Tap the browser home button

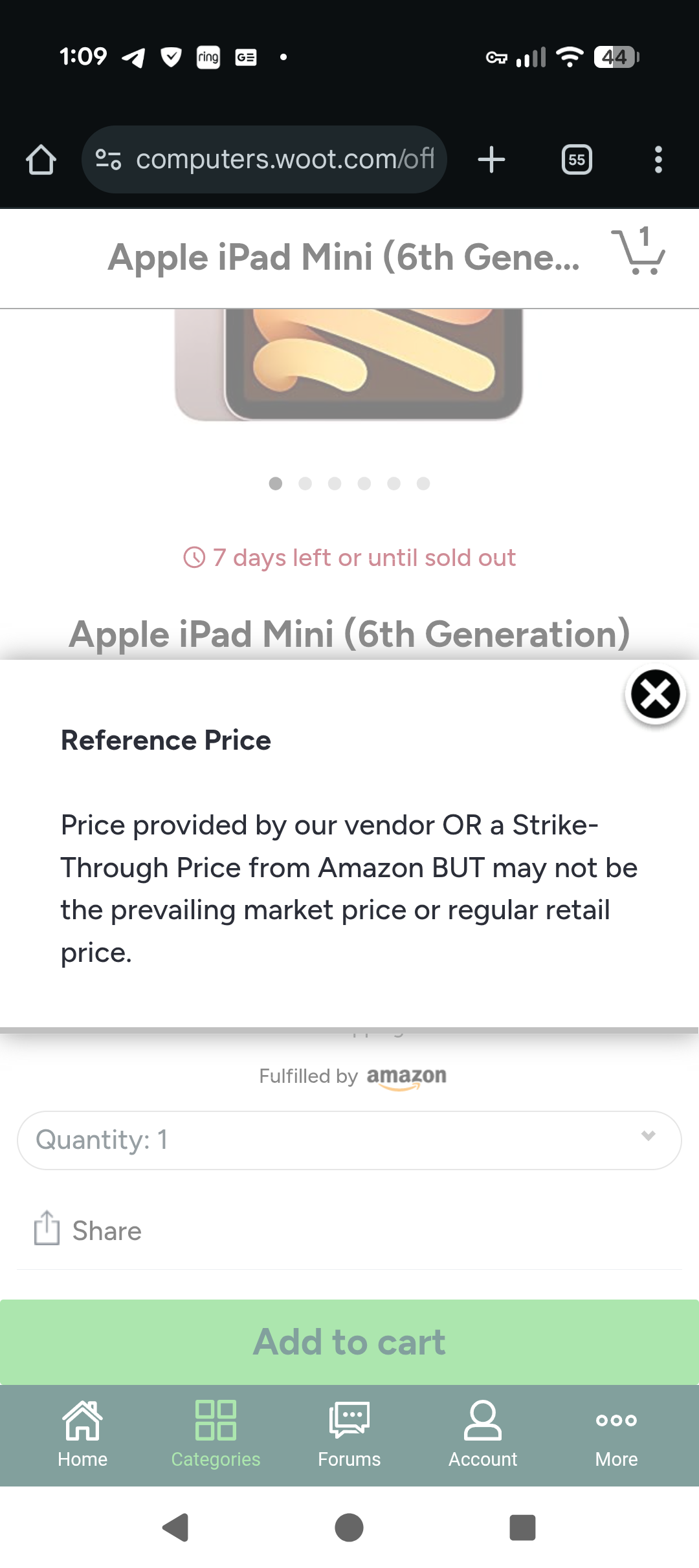[41, 160]
